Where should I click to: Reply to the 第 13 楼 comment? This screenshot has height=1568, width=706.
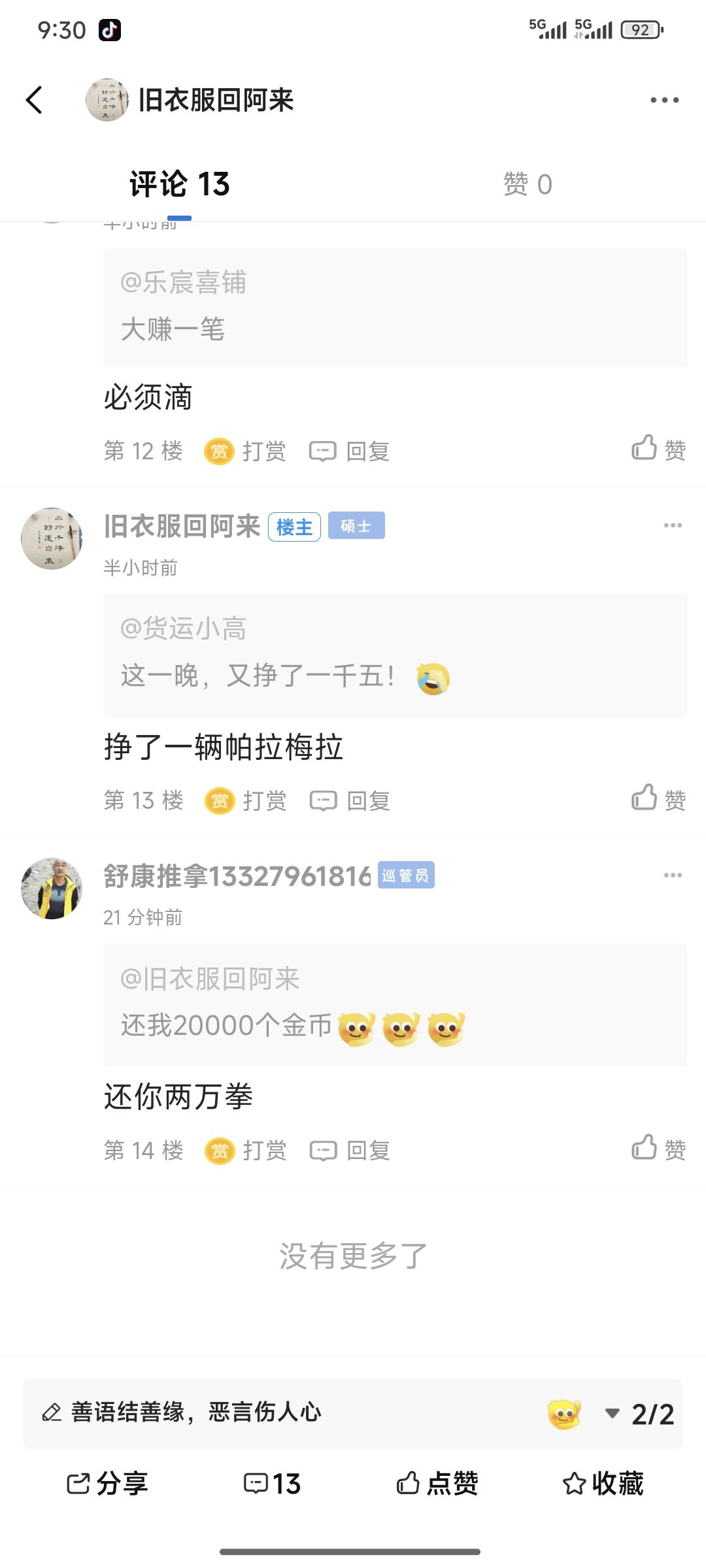pyautogui.click(x=350, y=800)
